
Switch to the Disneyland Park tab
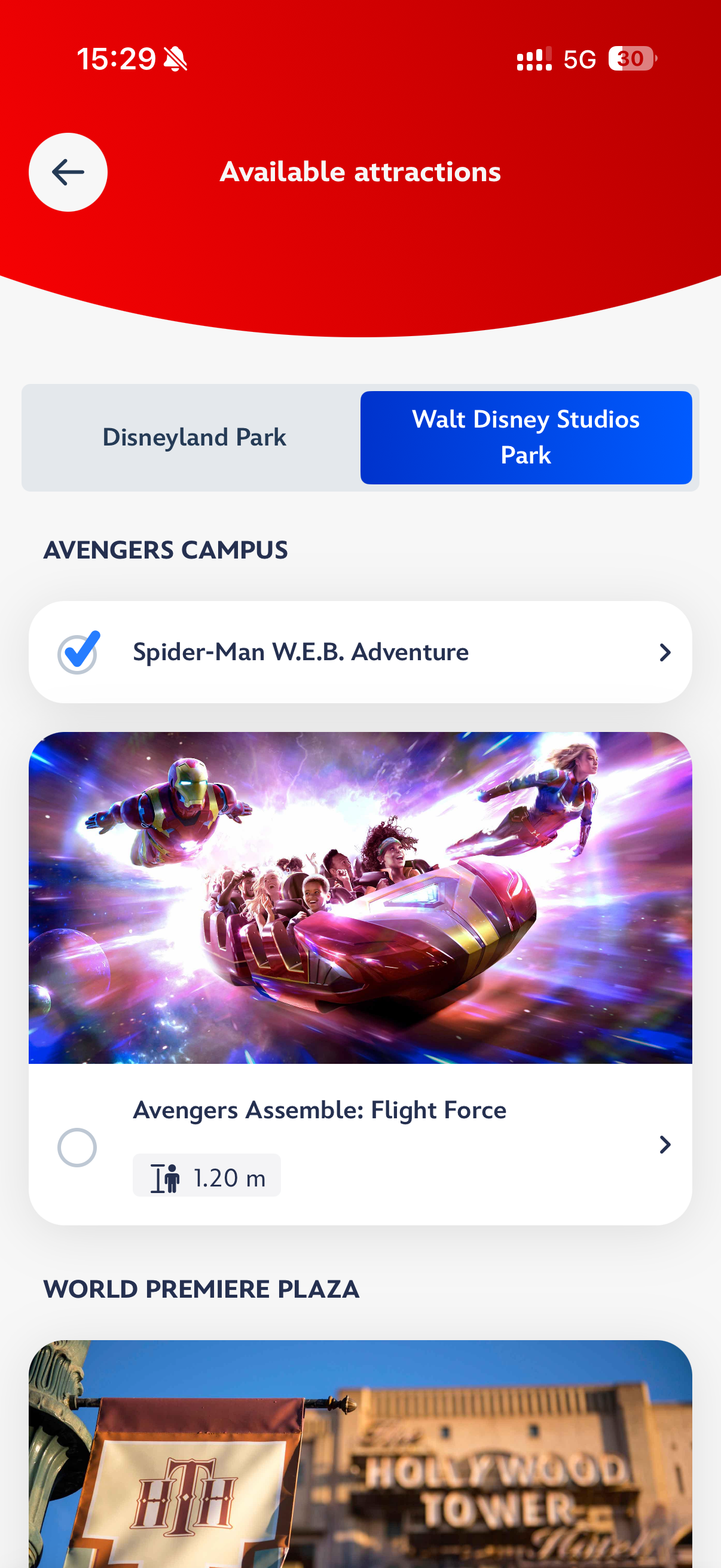[x=194, y=437]
